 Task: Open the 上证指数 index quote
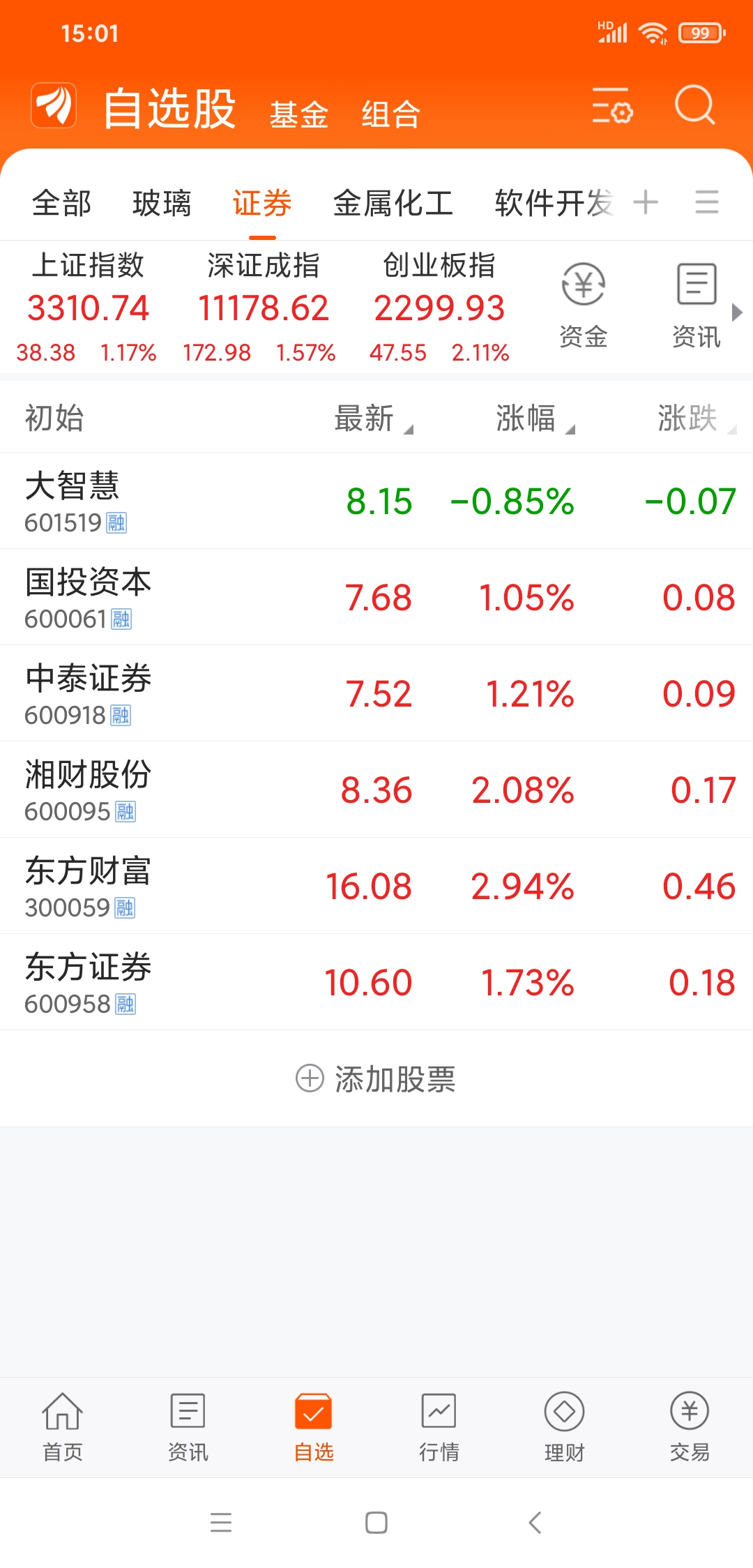click(x=87, y=308)
